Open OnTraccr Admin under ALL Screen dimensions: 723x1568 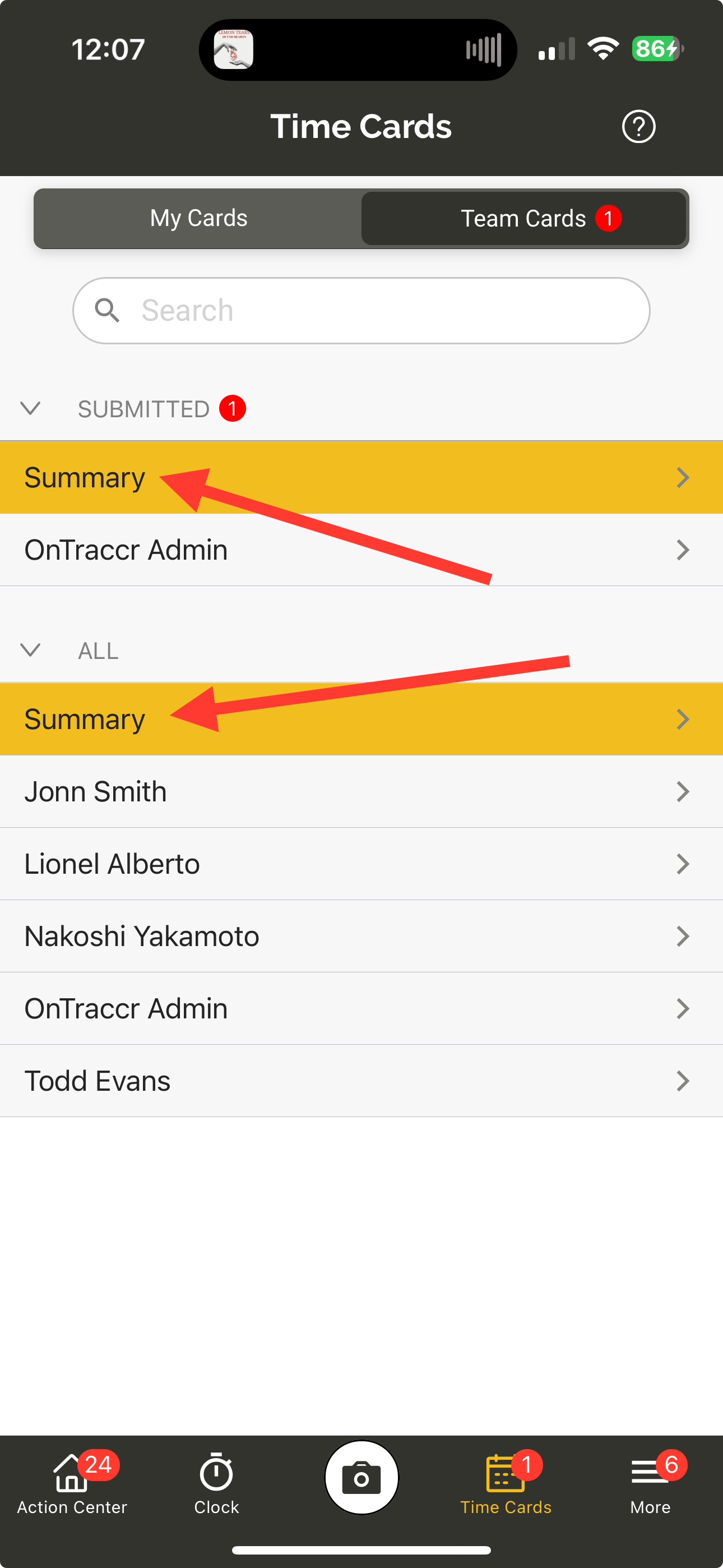coord(361,1009)
